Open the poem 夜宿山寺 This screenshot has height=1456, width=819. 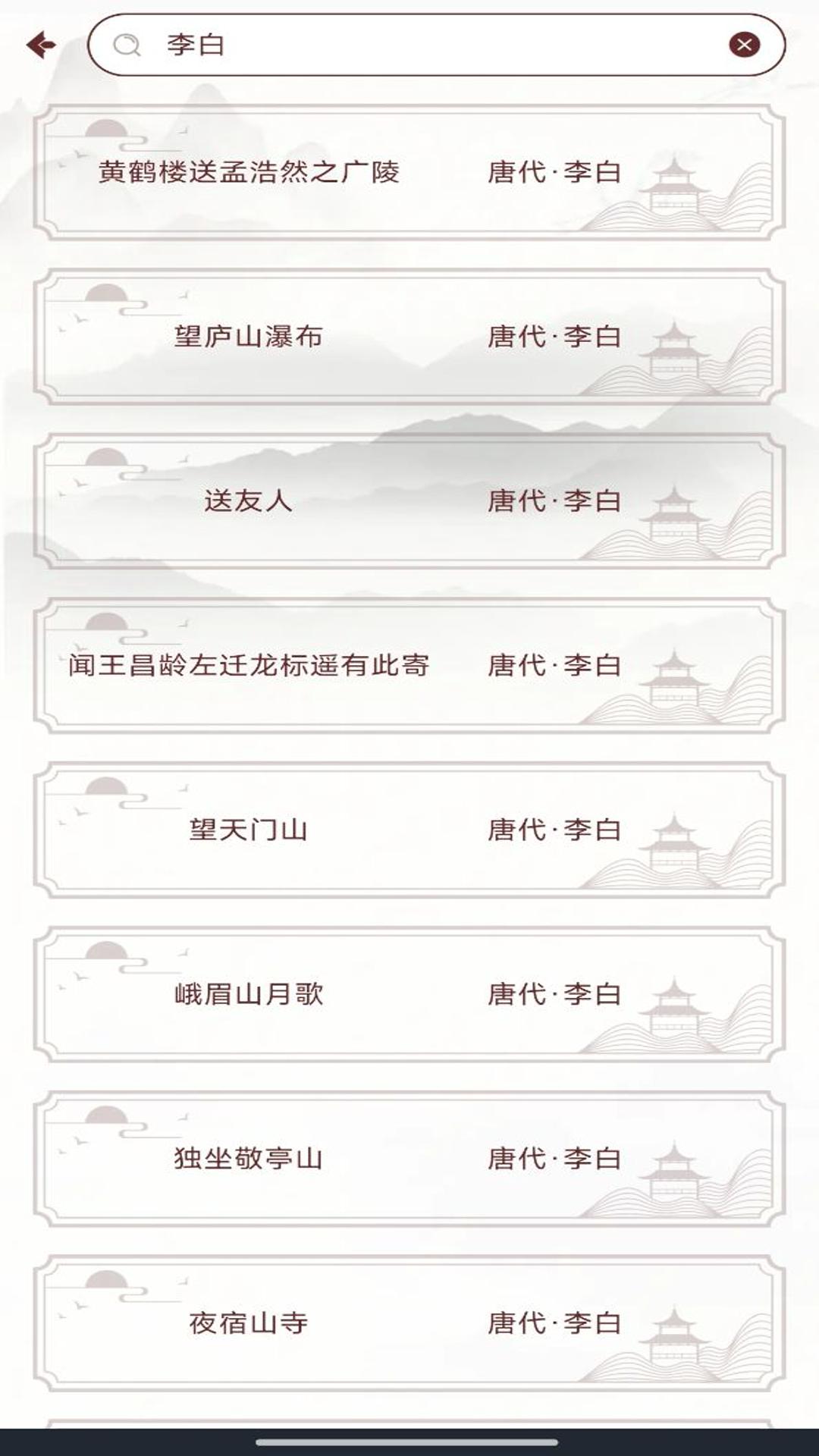click(246, 1319)
